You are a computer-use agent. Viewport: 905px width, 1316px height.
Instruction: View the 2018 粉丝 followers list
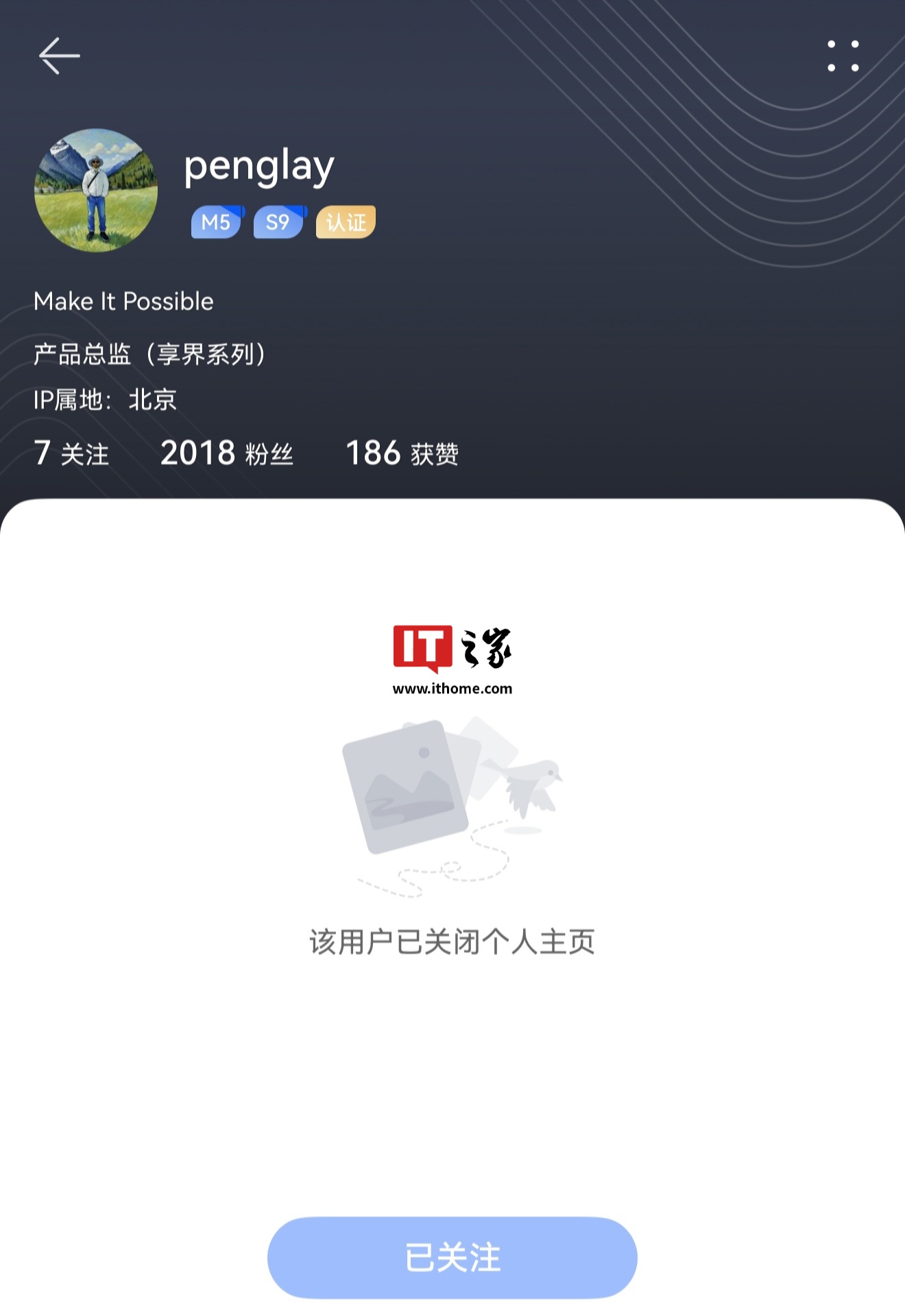click(226, 453)
